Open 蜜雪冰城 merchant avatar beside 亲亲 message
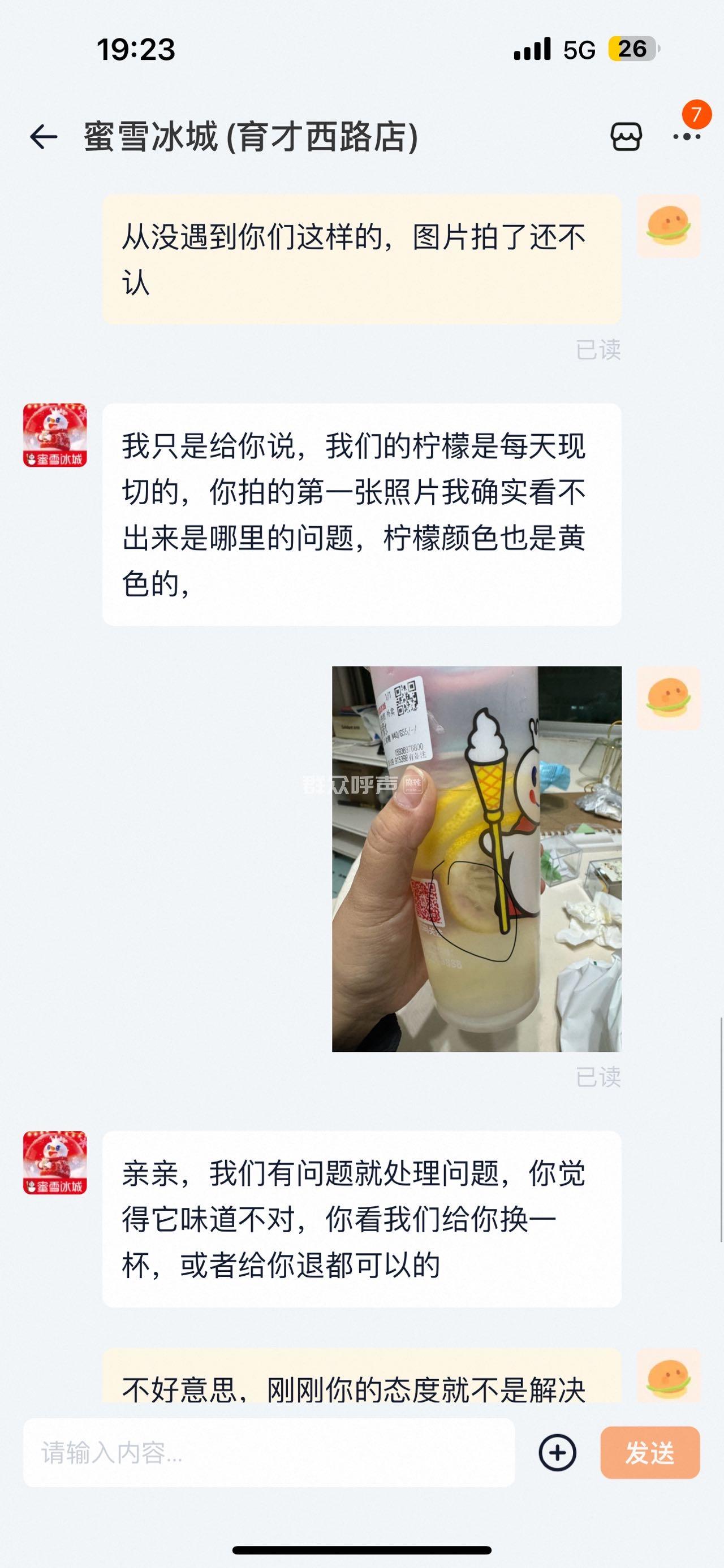Image resolution: width=724 pixels, height=1568 pixels. (x=55, y=1162)
